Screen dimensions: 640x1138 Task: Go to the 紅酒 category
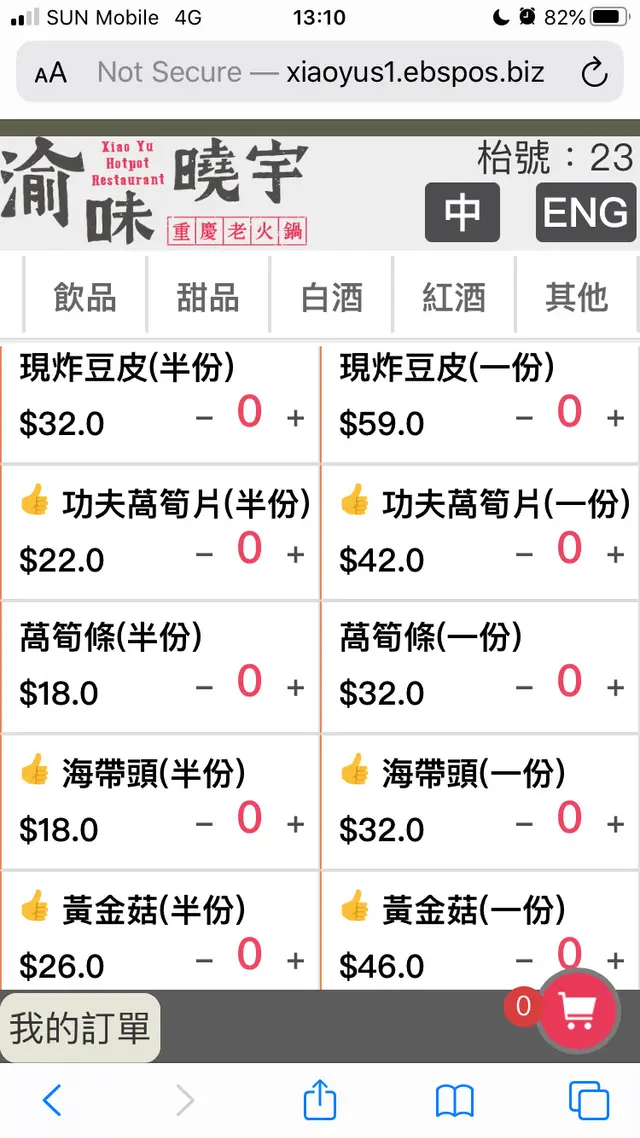[x=454, y=297]
